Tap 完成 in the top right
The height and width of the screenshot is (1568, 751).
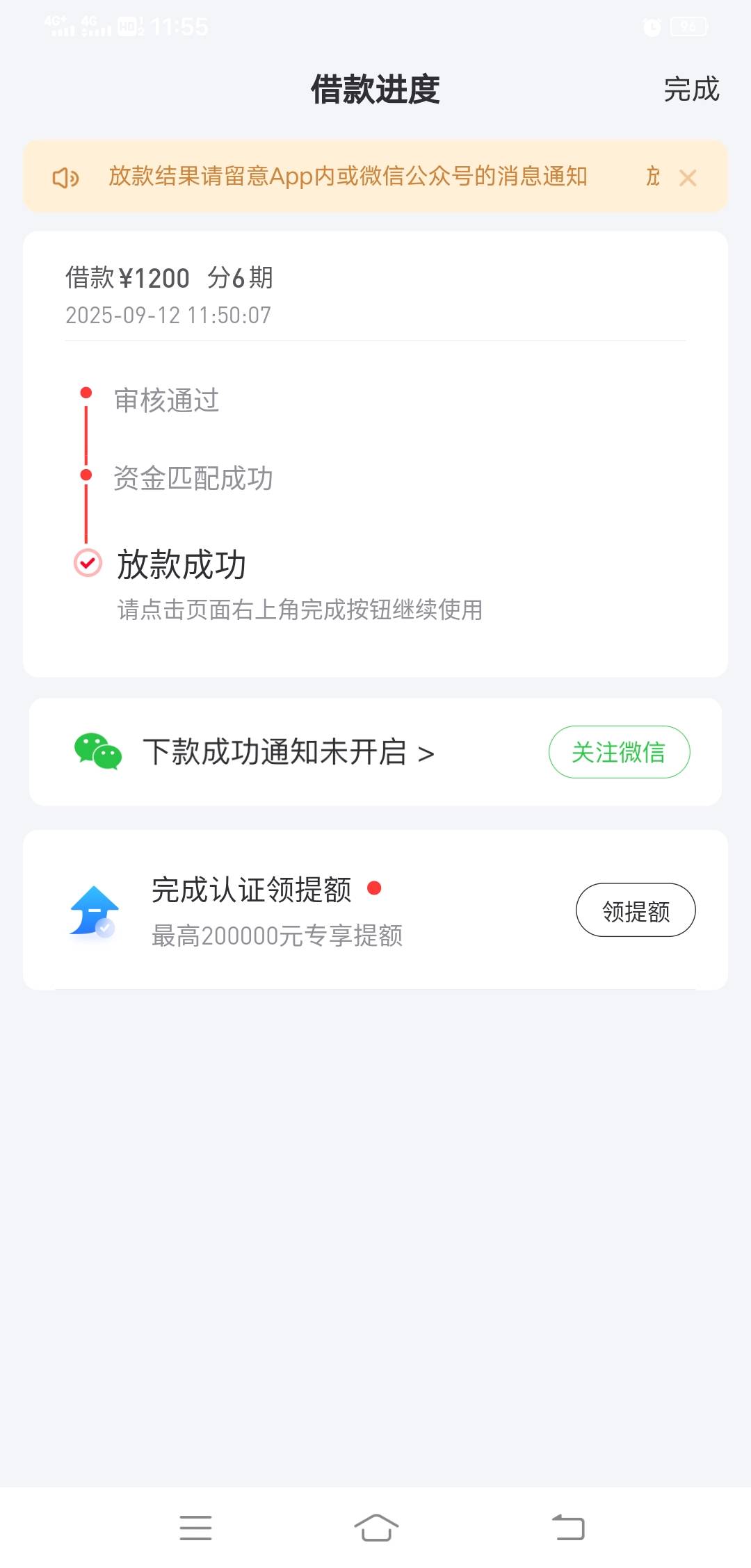pos(691,90)
